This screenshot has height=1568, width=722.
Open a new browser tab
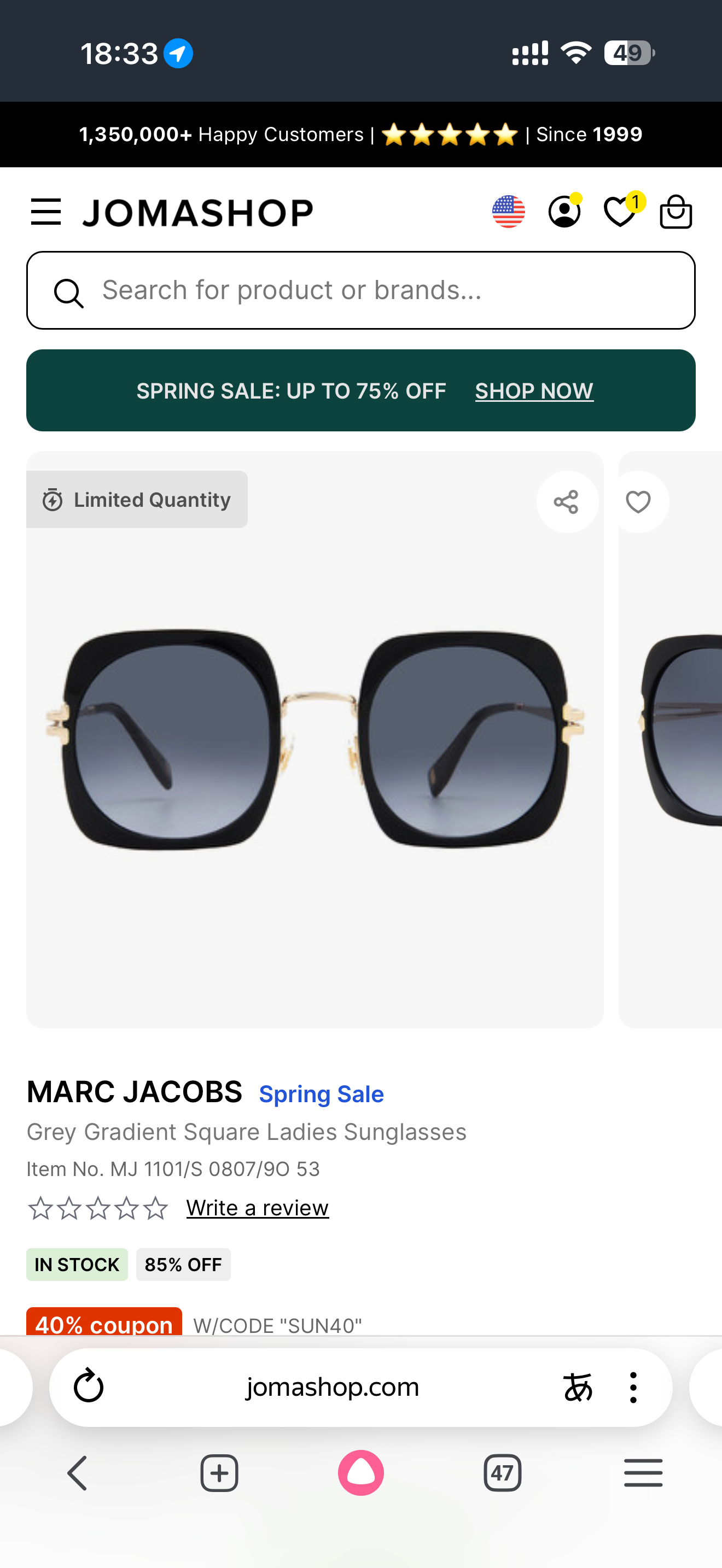click(219, 1473)
